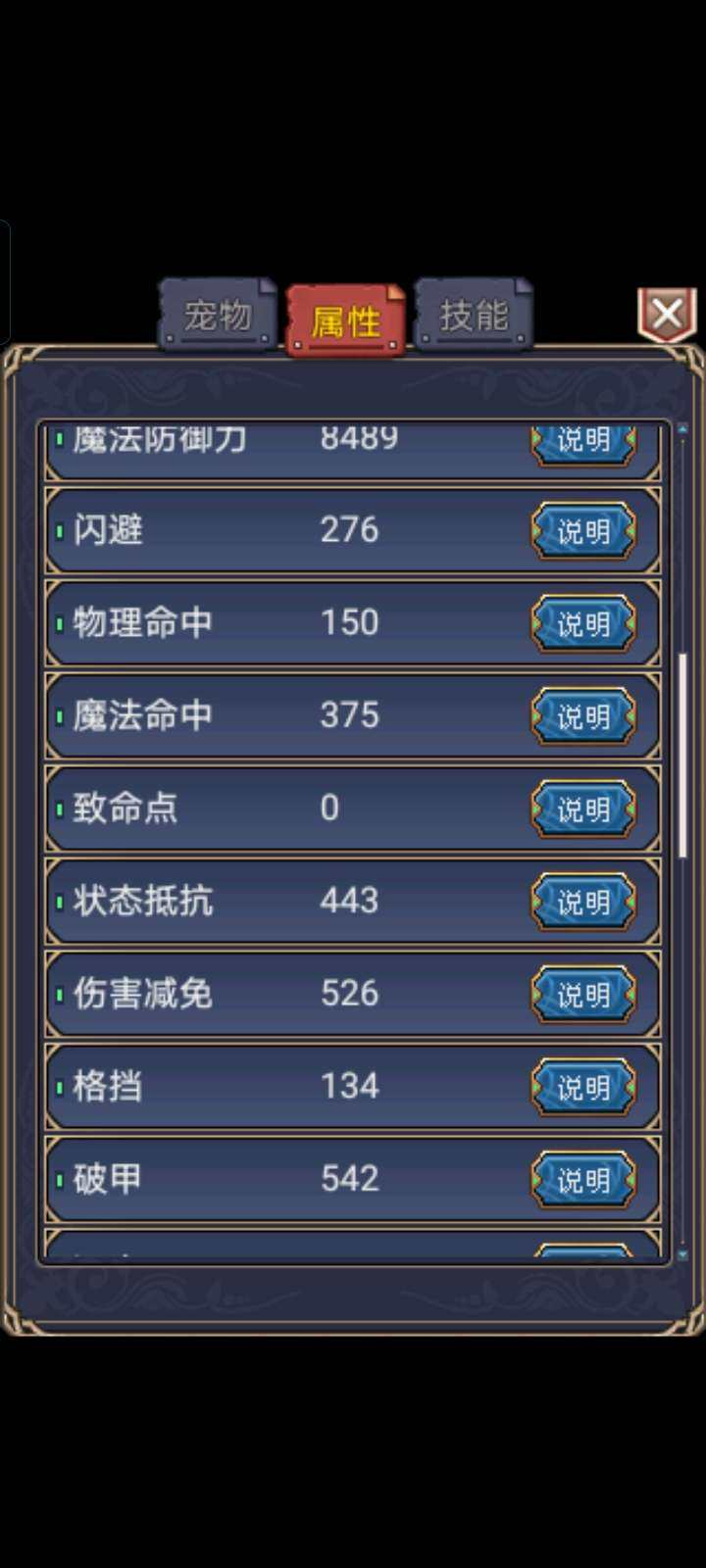Close the attribute panel with the X button
706x1568 pixels.
point(668,314)
